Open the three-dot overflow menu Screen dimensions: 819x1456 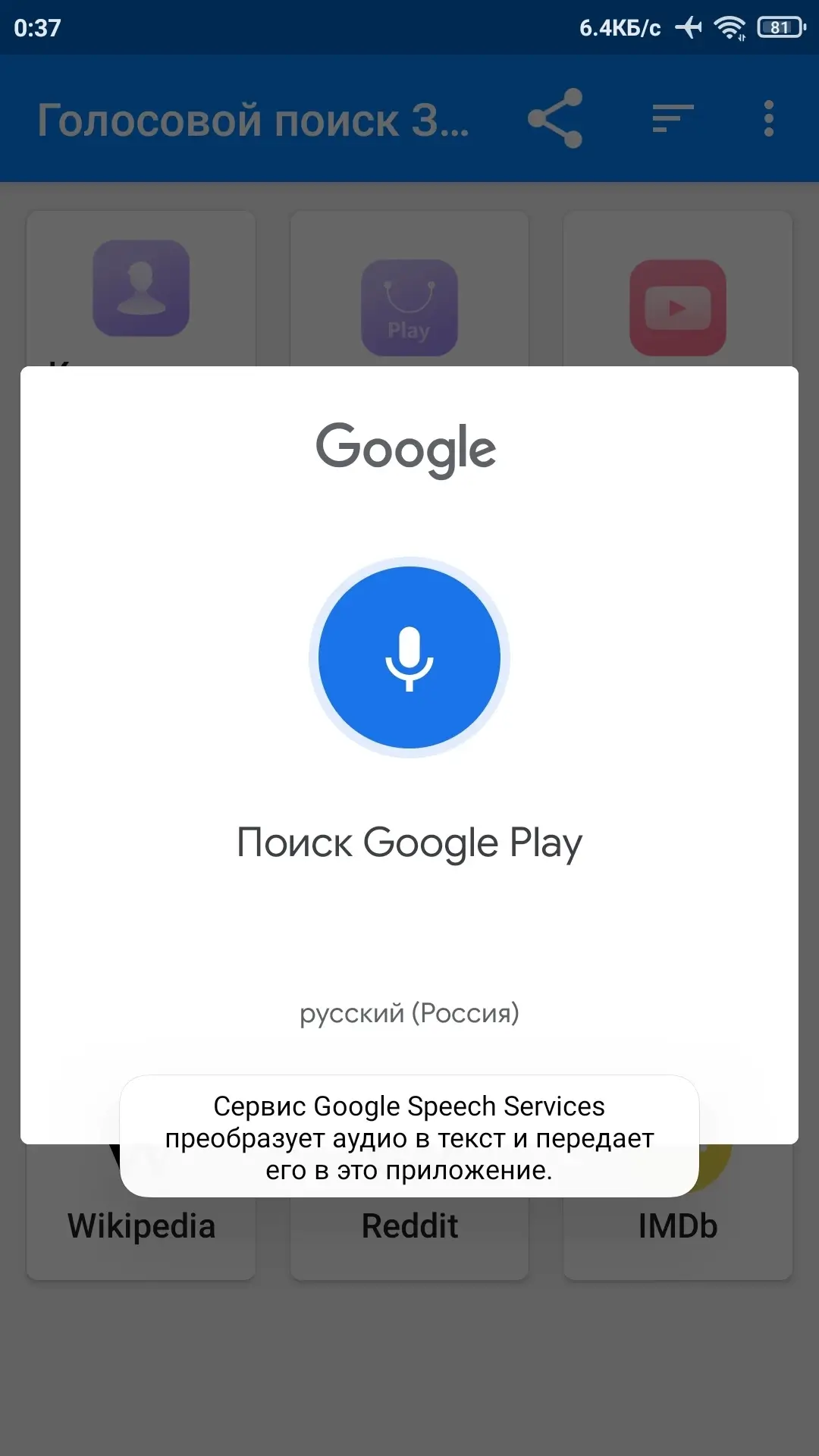[768, 118]
